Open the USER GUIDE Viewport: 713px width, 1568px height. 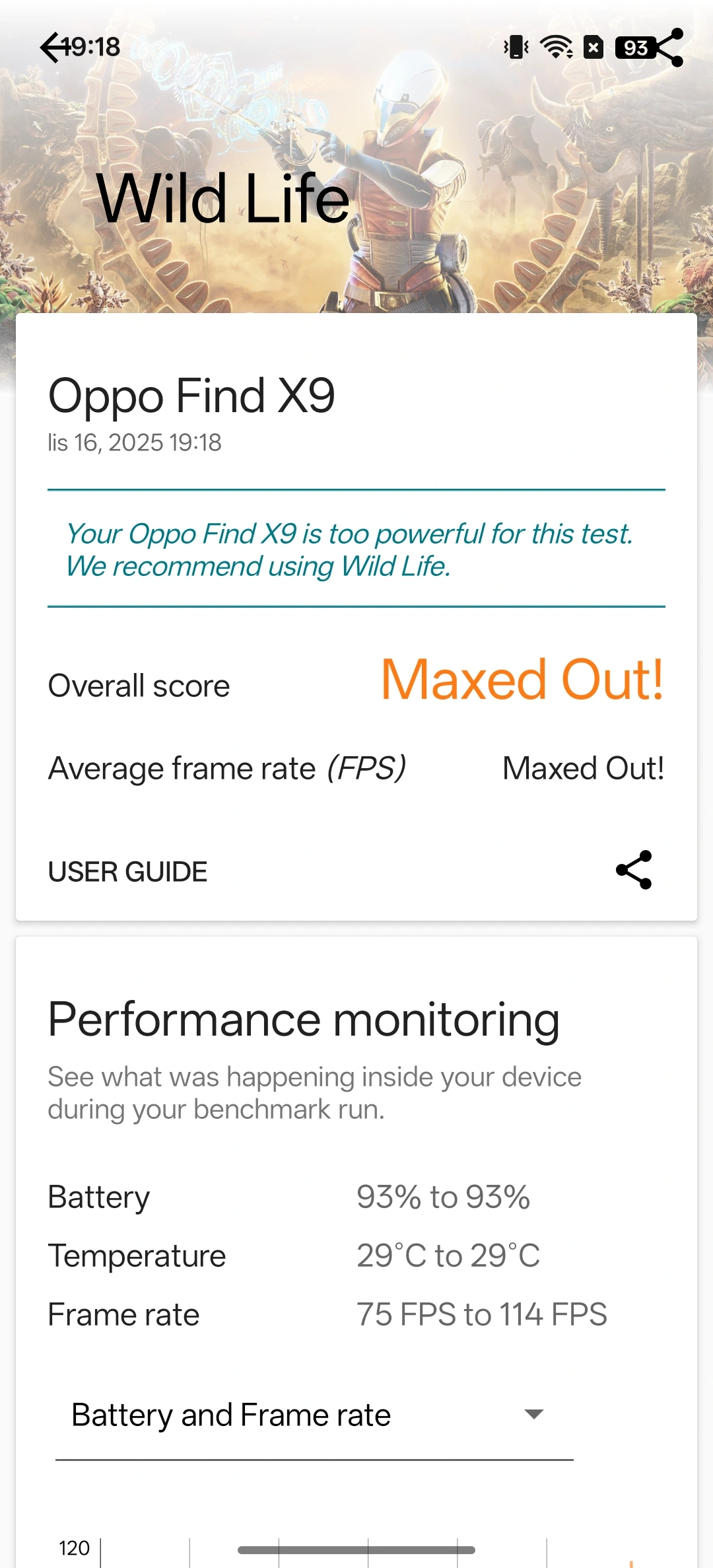[127, 872]
